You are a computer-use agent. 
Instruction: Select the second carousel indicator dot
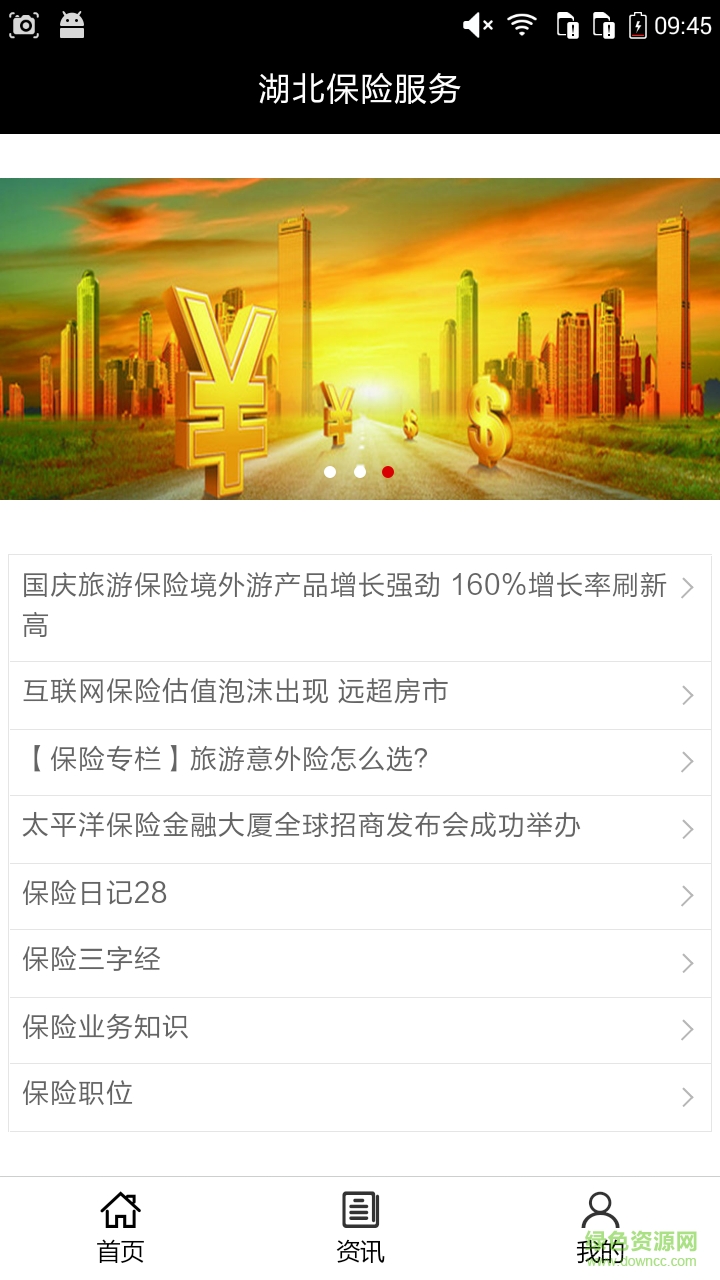click(359, 471)
